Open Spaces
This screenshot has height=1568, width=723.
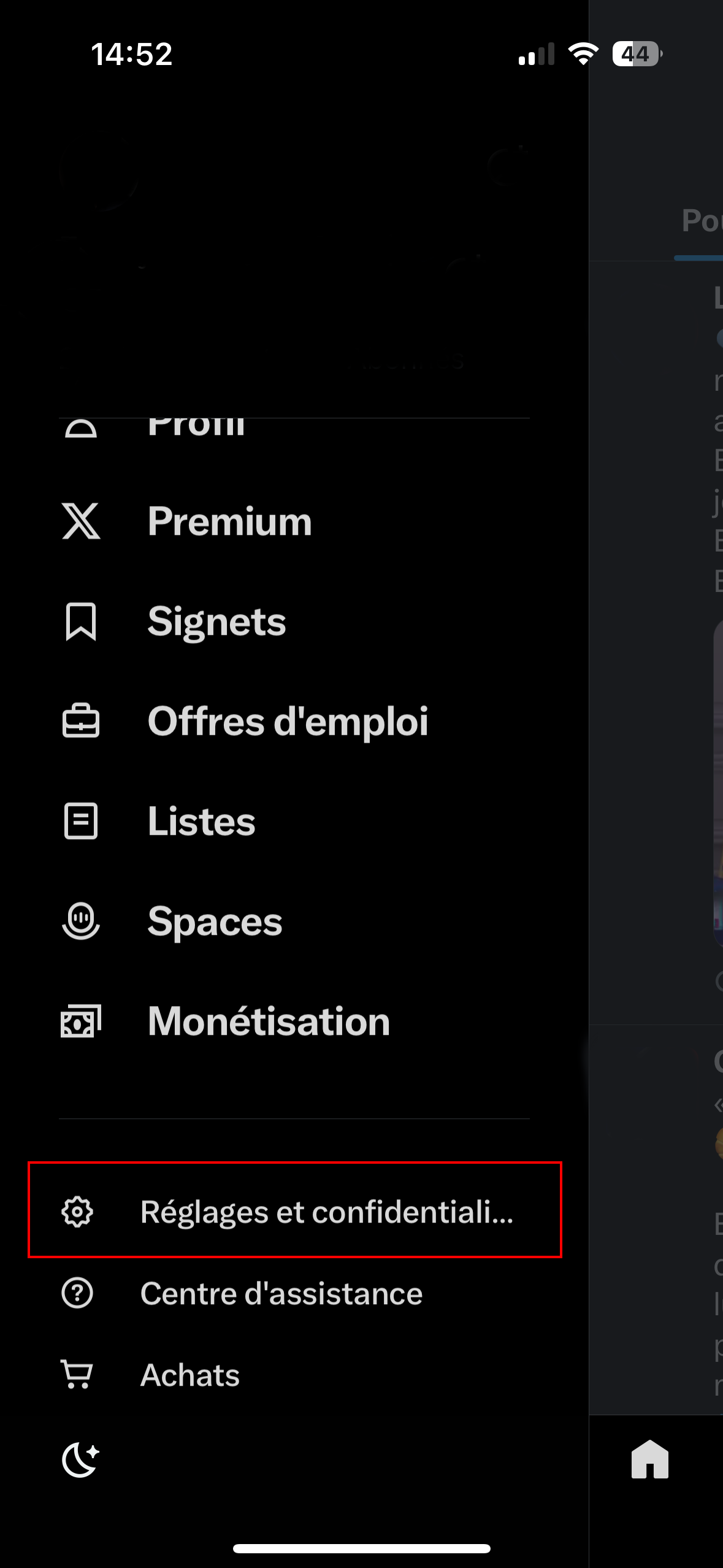click(x=294, y=921)
